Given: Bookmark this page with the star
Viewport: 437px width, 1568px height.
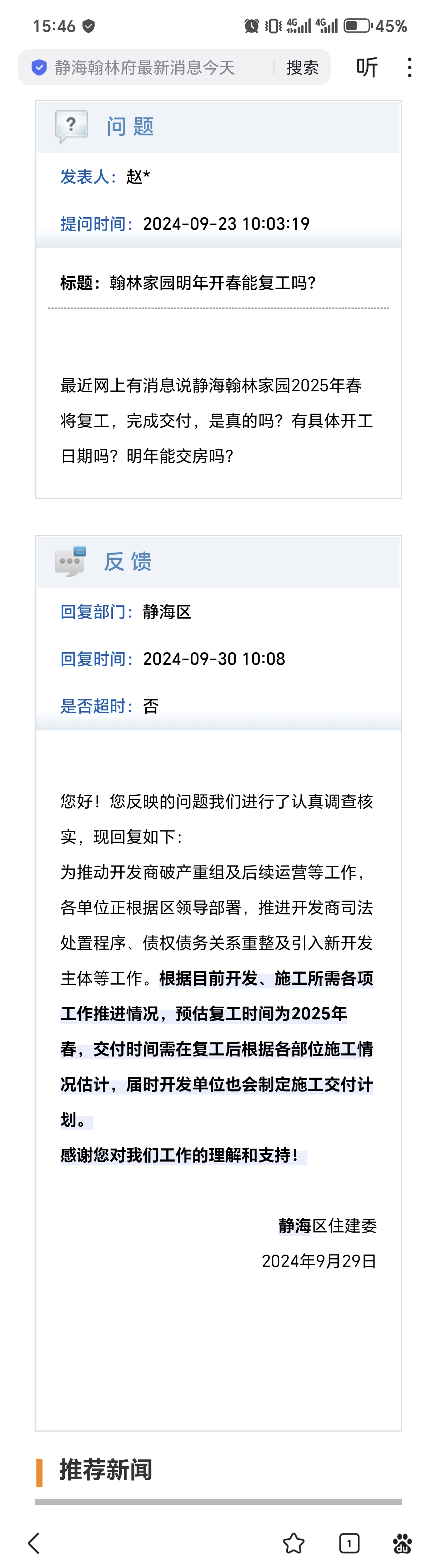Looking at the screenshot, I should click(293, 1543).
